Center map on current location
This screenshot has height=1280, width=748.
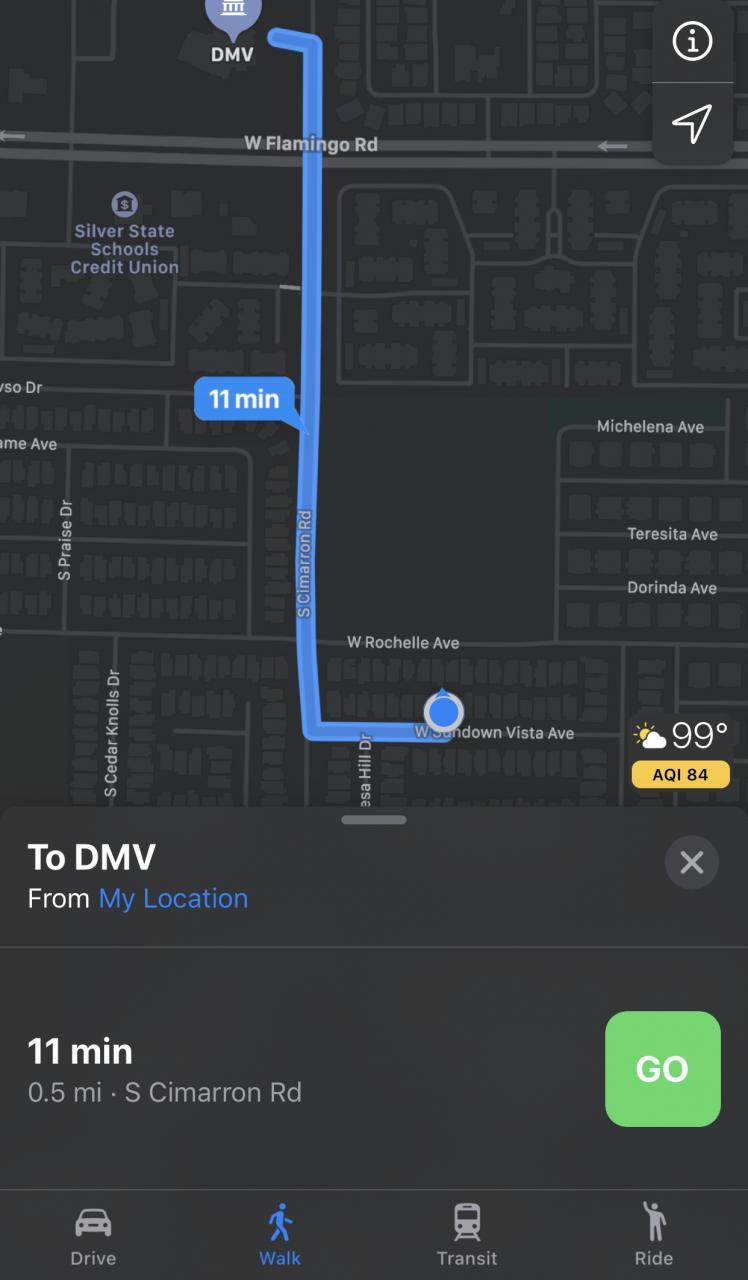[692, 123]
